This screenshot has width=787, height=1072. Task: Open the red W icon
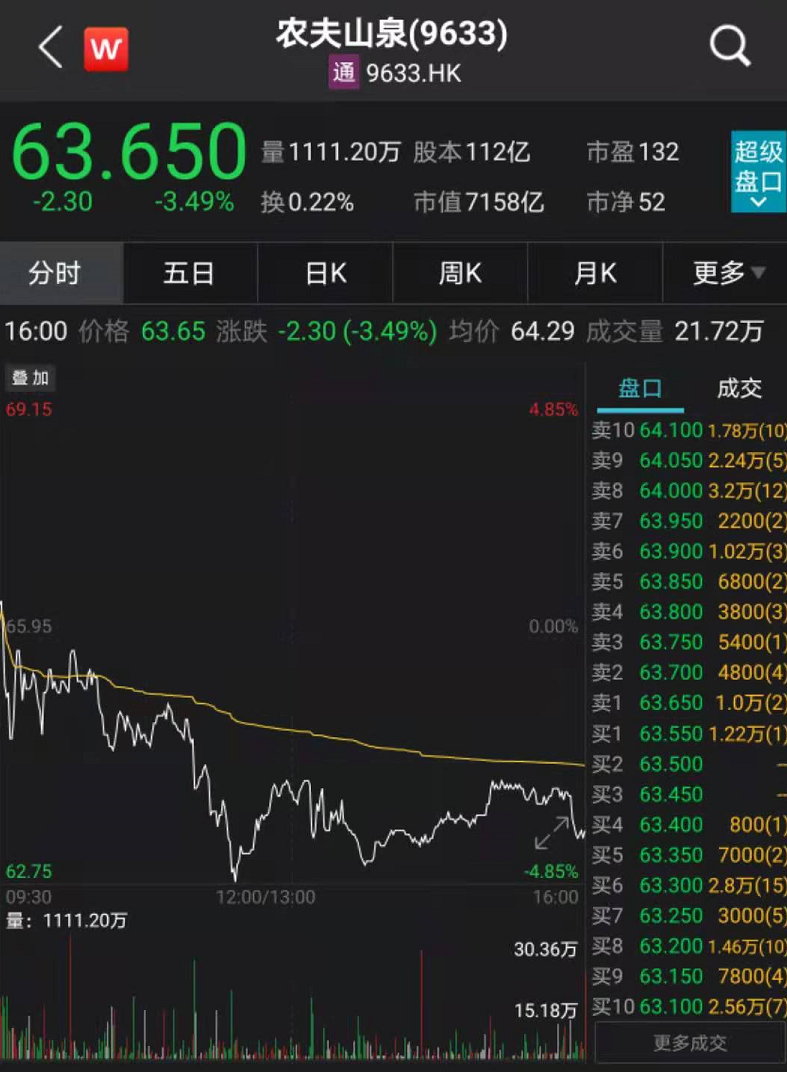105,48
